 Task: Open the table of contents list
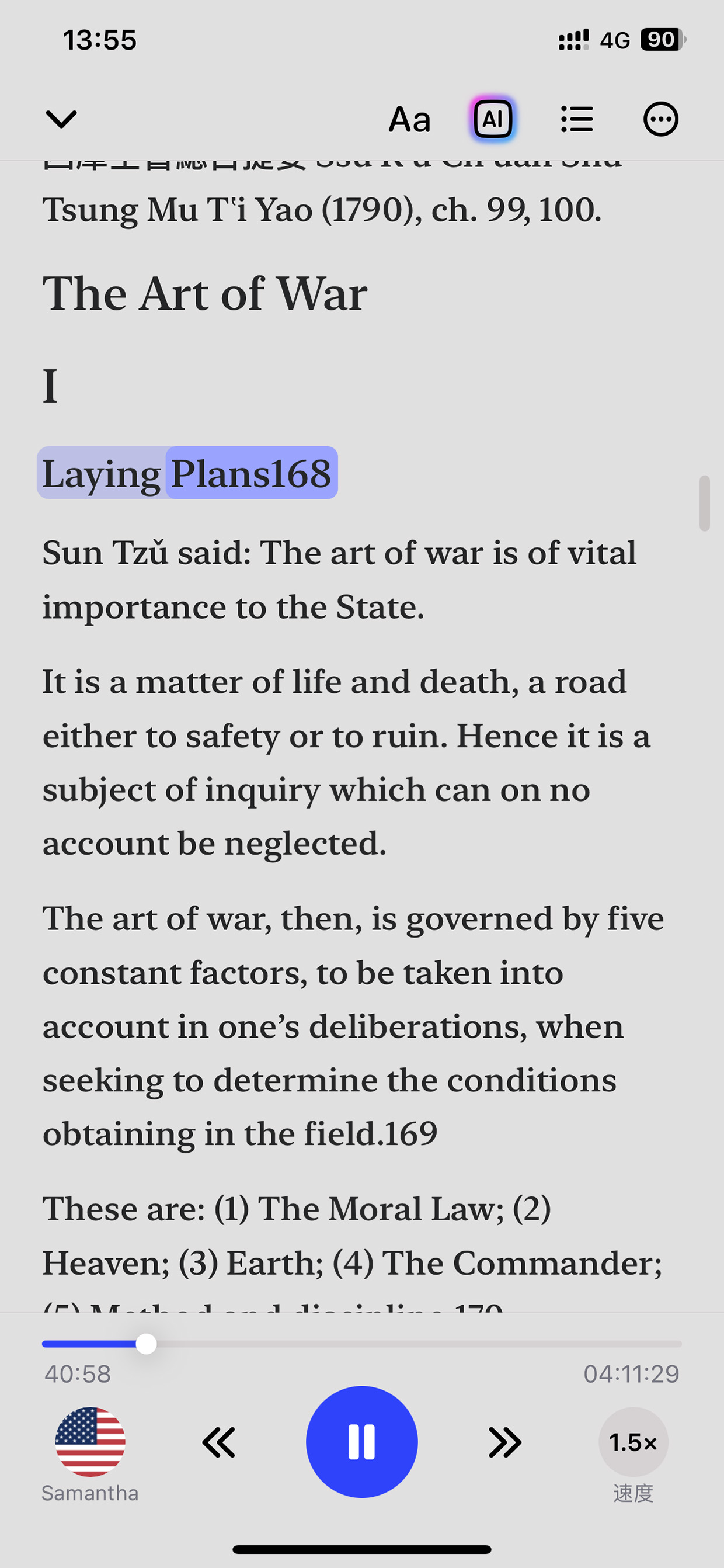point(577,119)
